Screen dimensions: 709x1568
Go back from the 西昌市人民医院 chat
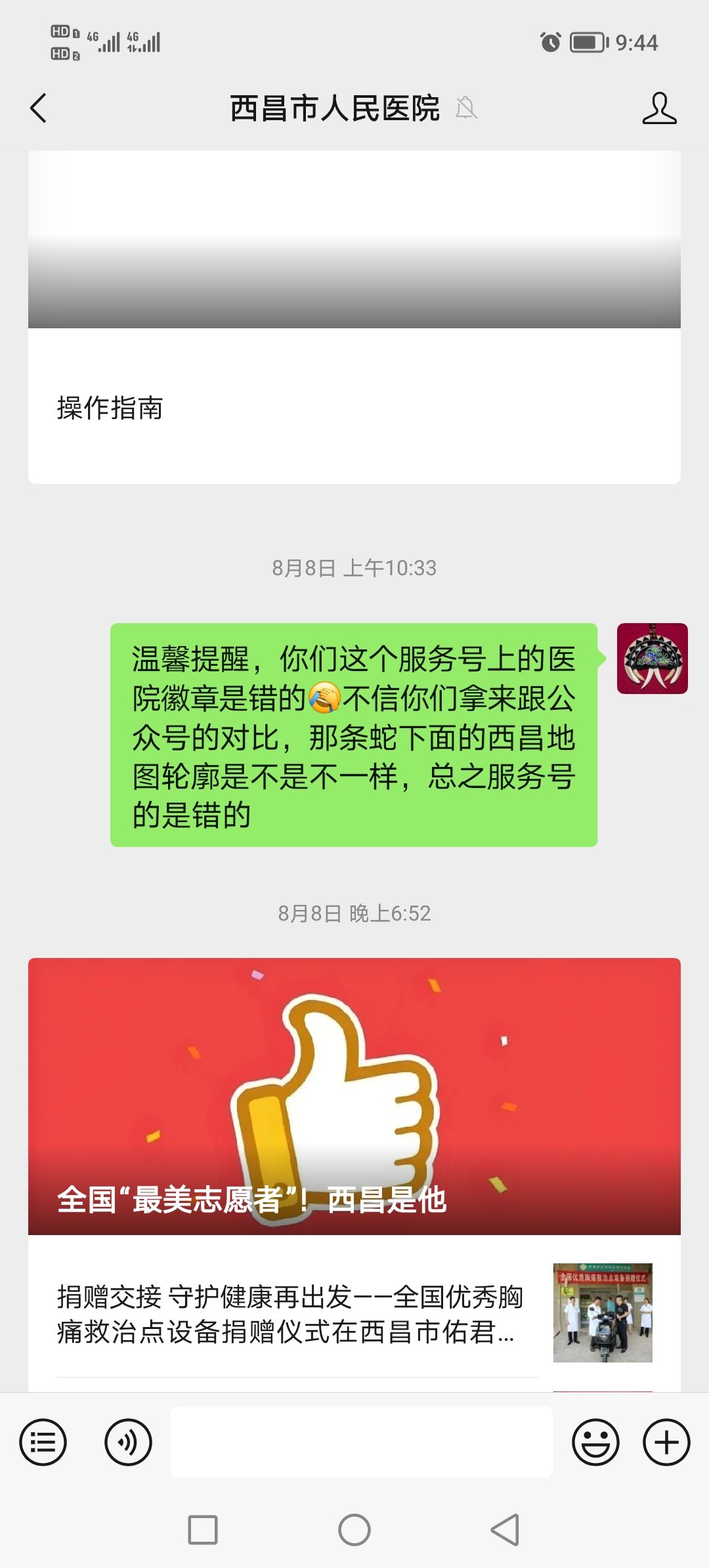pos(39,108)
